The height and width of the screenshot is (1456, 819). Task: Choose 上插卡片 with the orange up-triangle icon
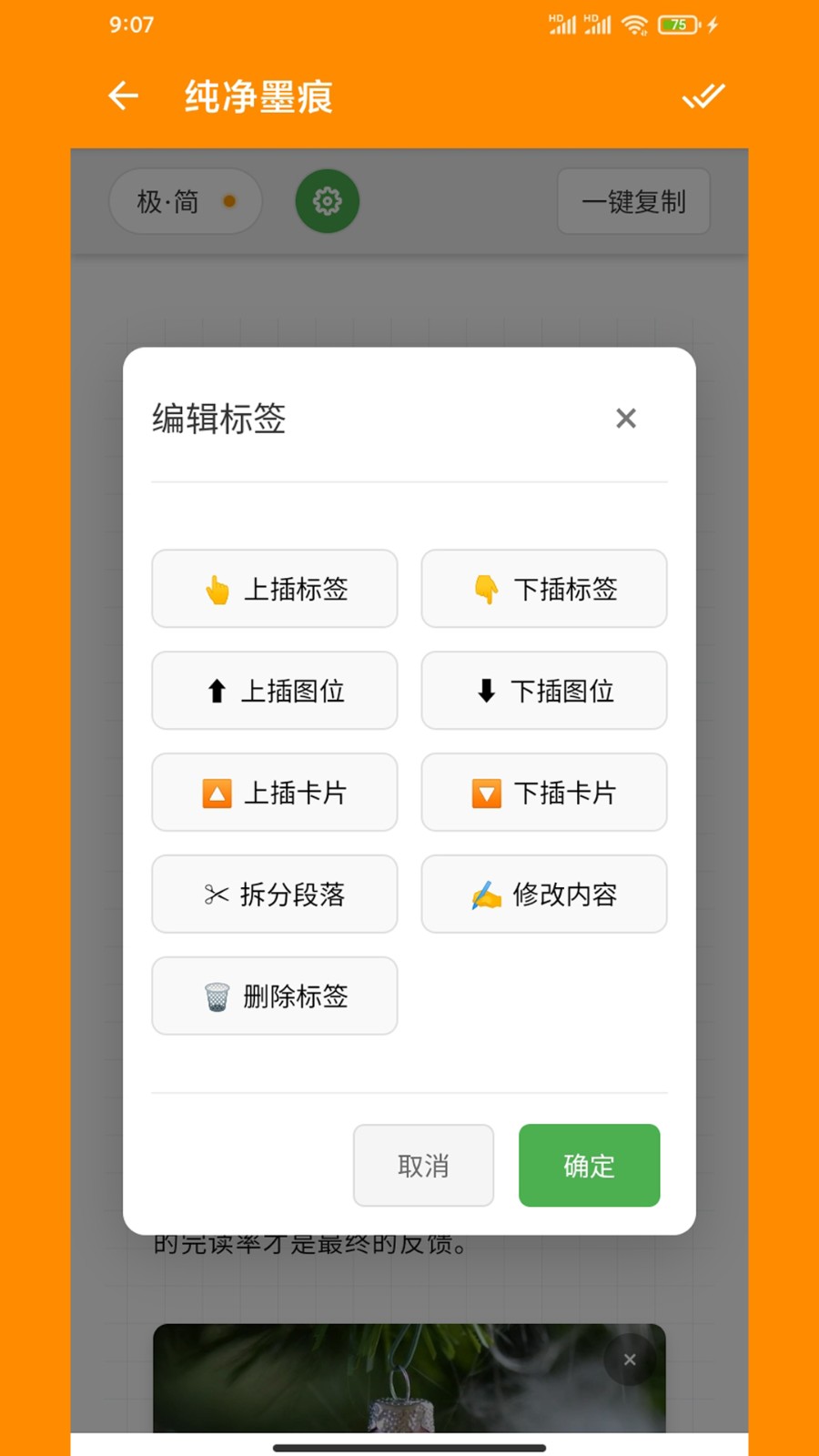pyautogui.click(x=274, y=793)
